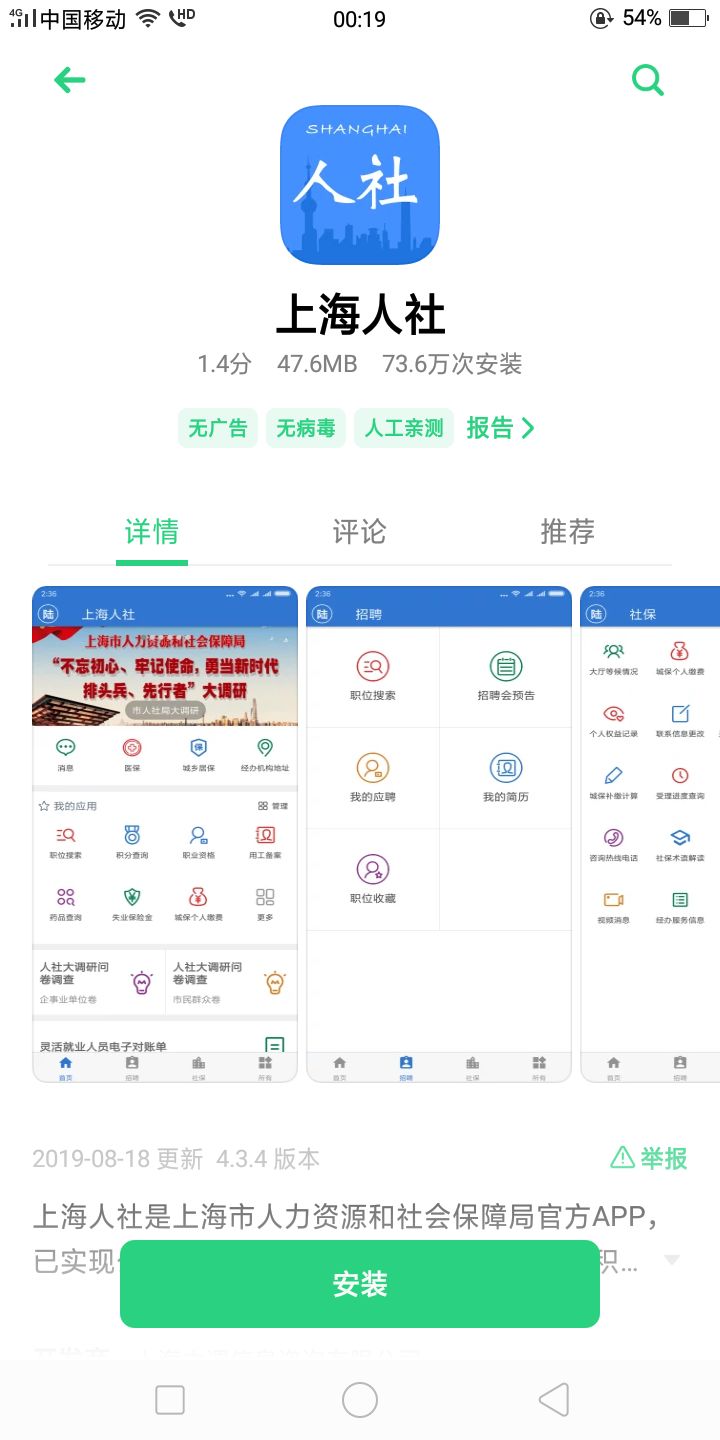Open the second screenshot showing 招聘 page
This screenshot has height=1440, width=720.
point(439,834)
